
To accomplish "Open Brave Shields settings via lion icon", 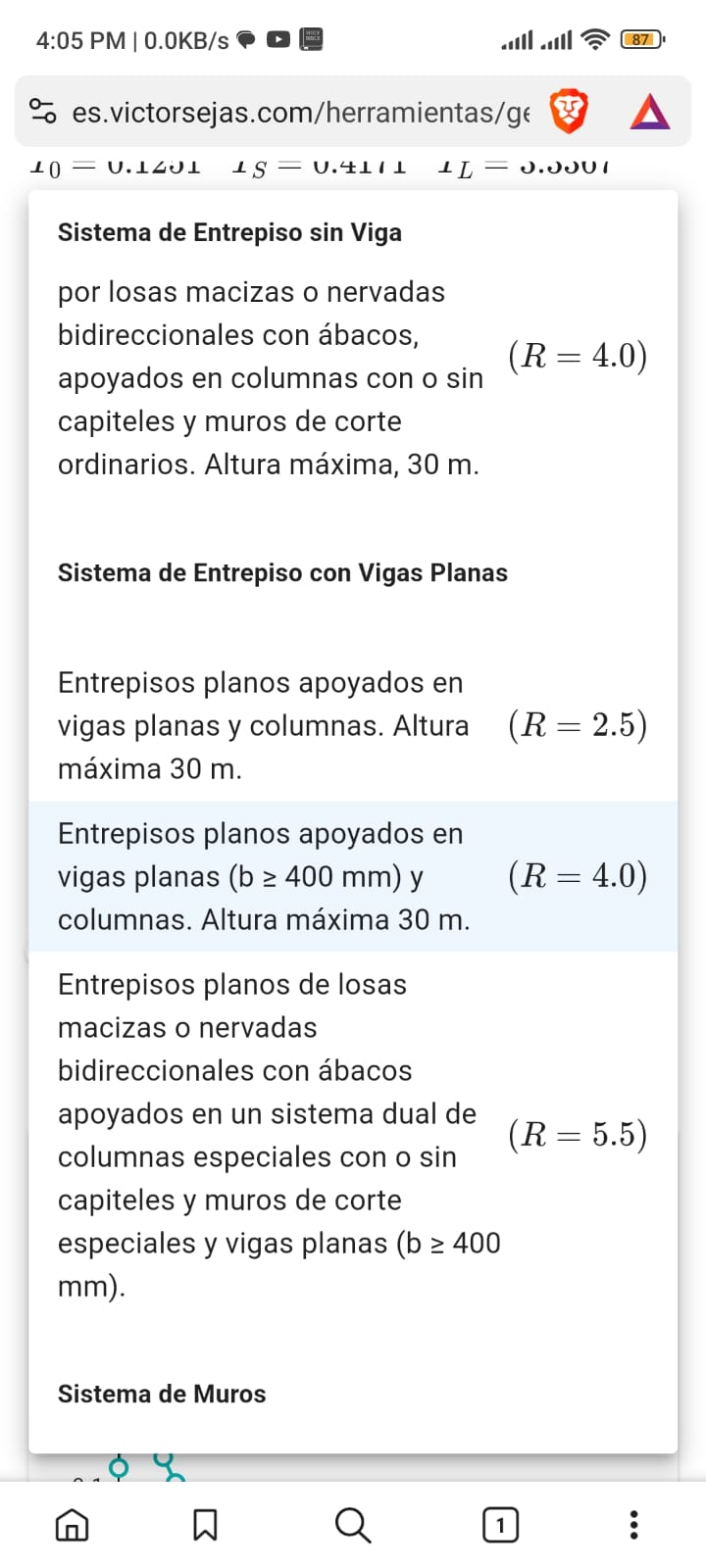I will (x=568, y=111).
